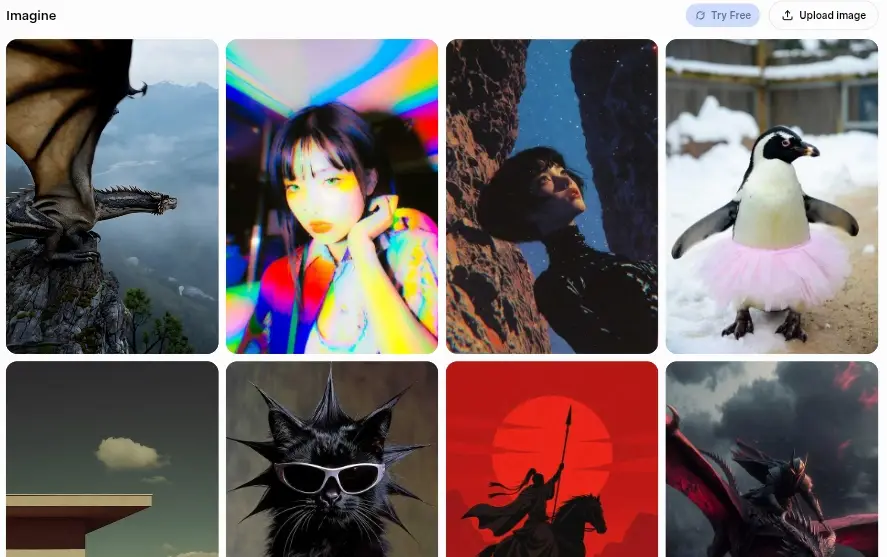887x557 pixels.
Task: Open the dragon on cliff image
Action: [112, 196]
